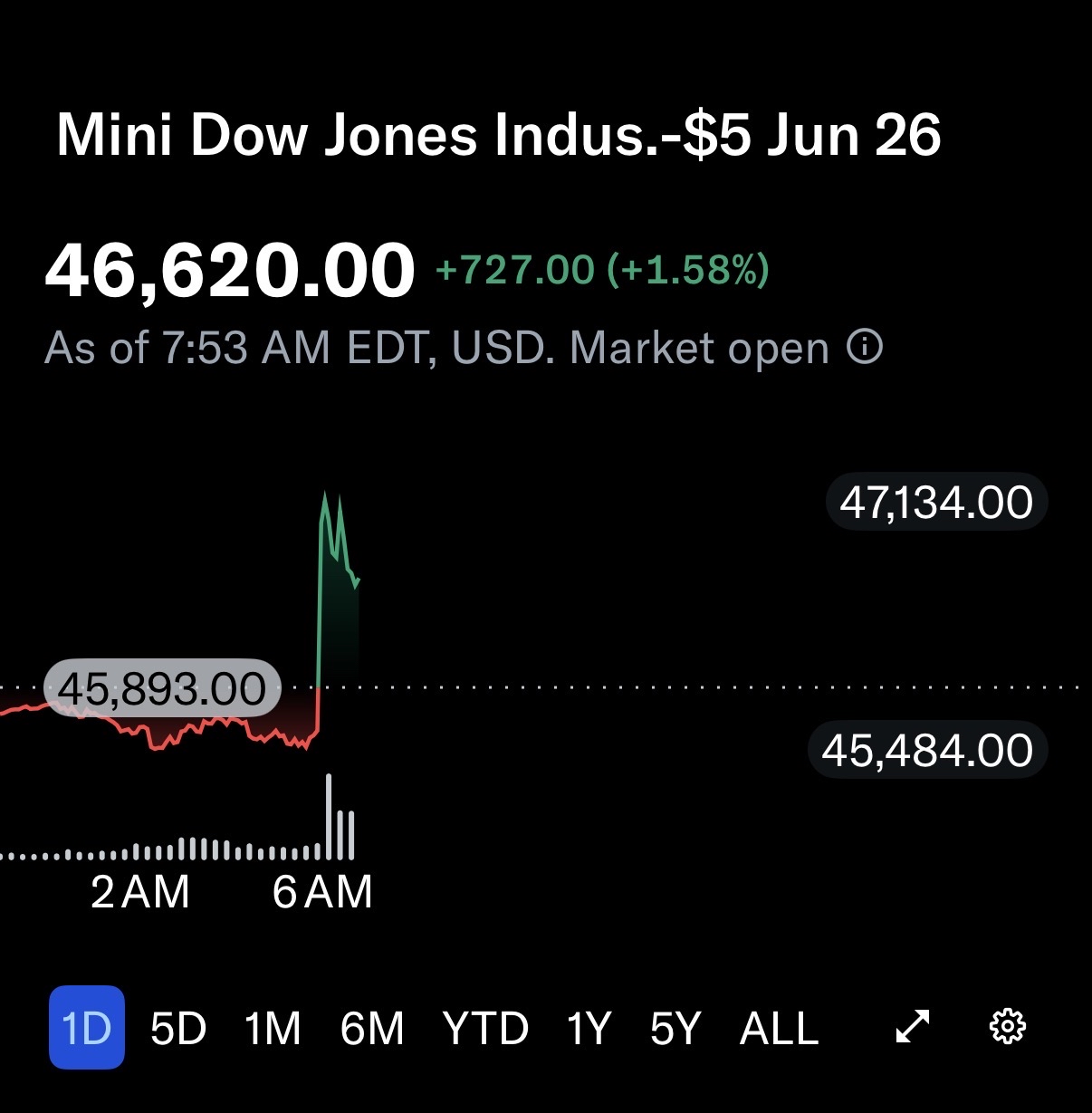Switch to the 6M range
Screen dimensions: 1092x1113
point(372,1029)
